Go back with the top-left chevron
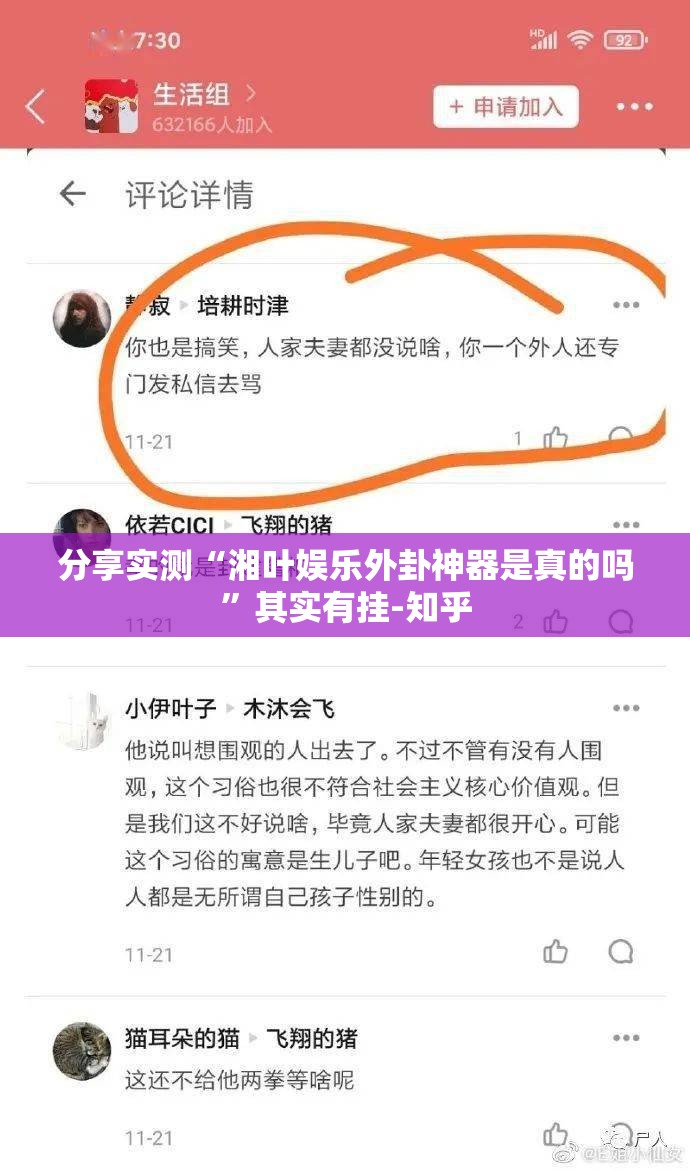The width and height of the screenshot is (690, 1170). 36,106
